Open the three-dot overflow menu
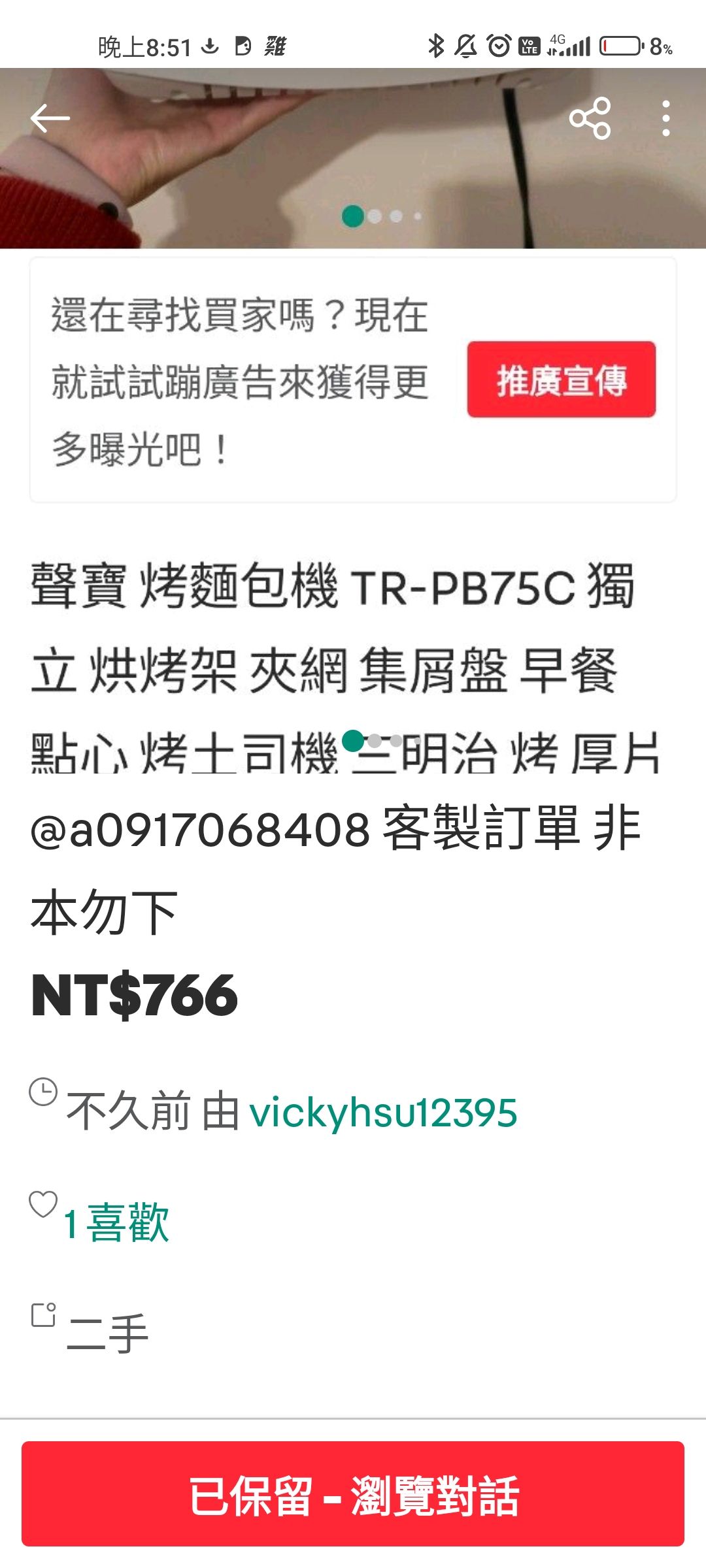706x1568 pixels. pyautogui.click(x=665, y=118)
